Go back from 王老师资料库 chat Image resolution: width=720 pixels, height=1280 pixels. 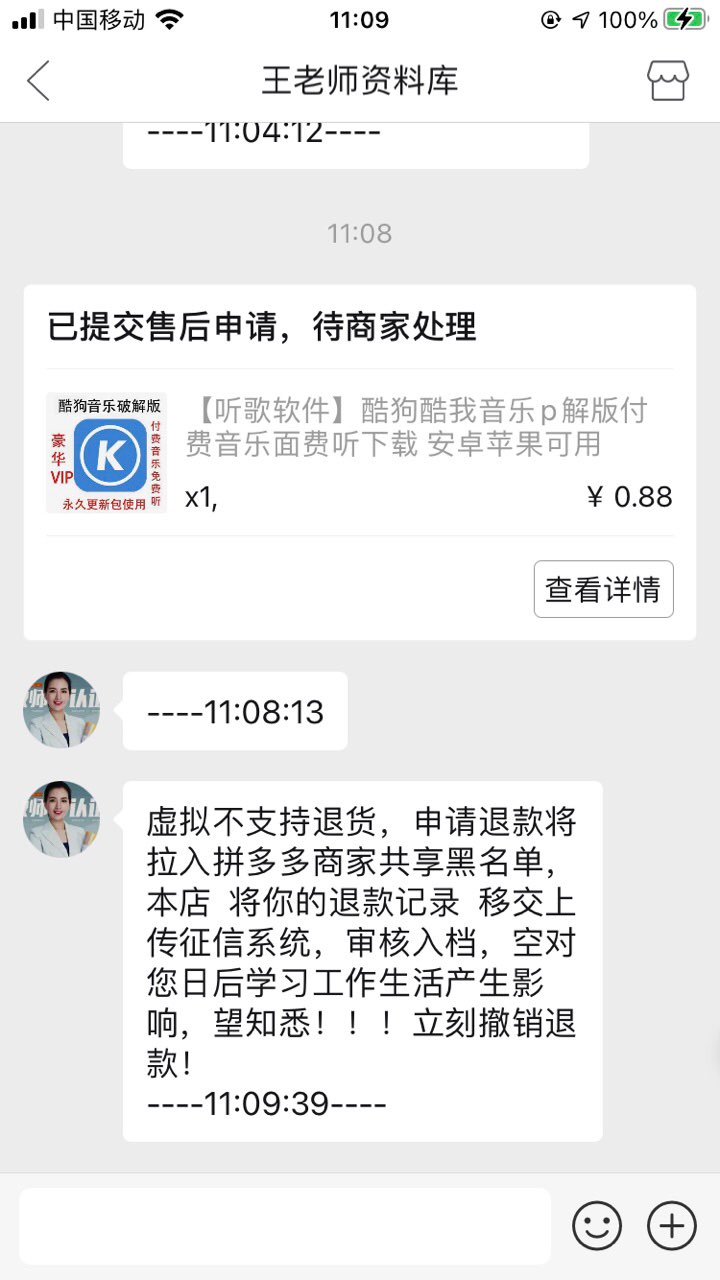[38, 81]
